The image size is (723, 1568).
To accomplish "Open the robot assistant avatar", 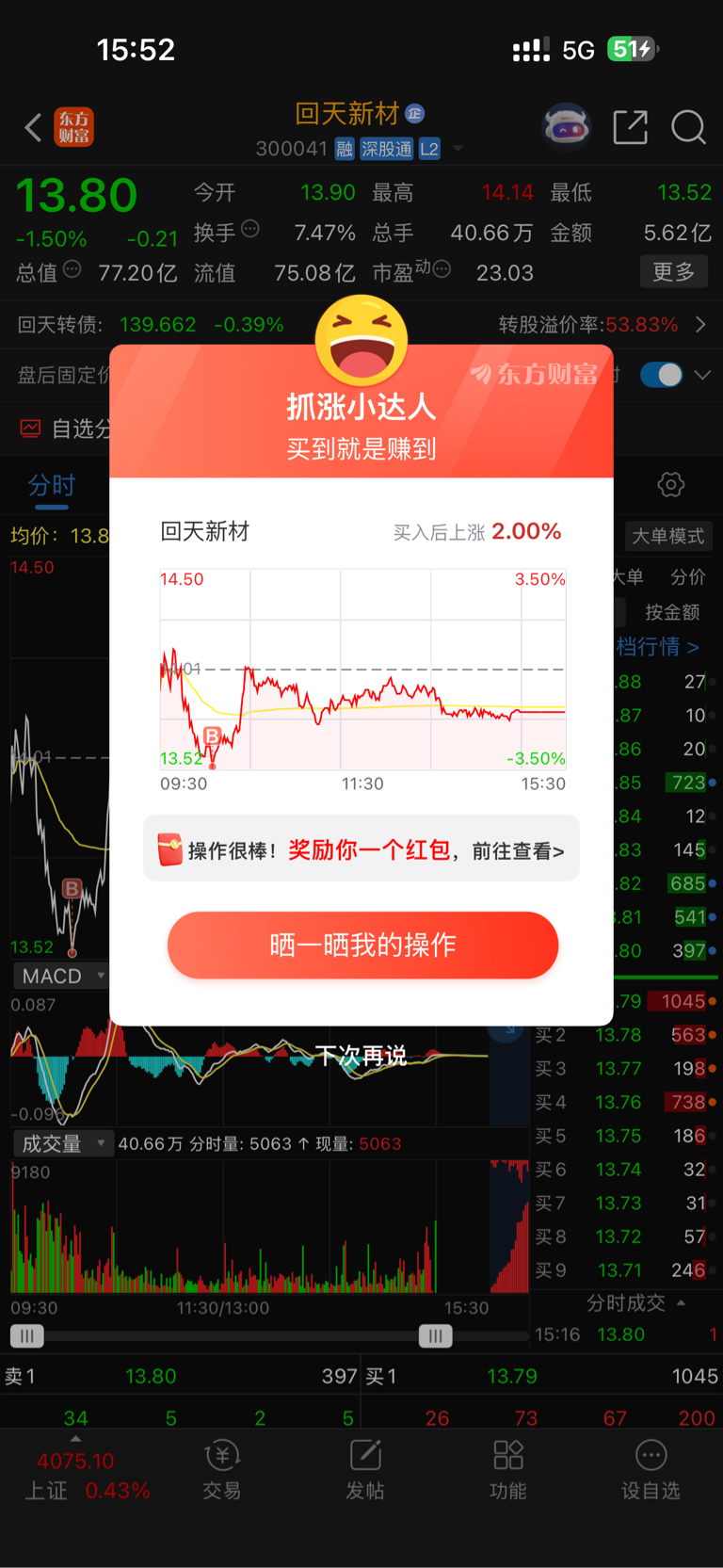I will pos(566,126).
